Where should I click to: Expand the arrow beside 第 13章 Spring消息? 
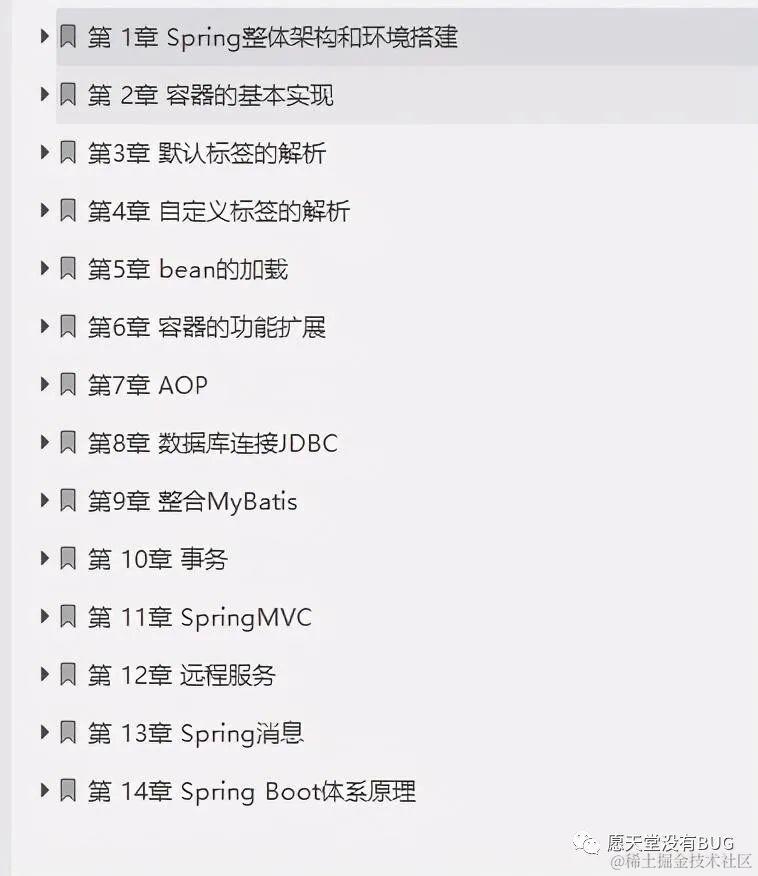coord(44,733)
